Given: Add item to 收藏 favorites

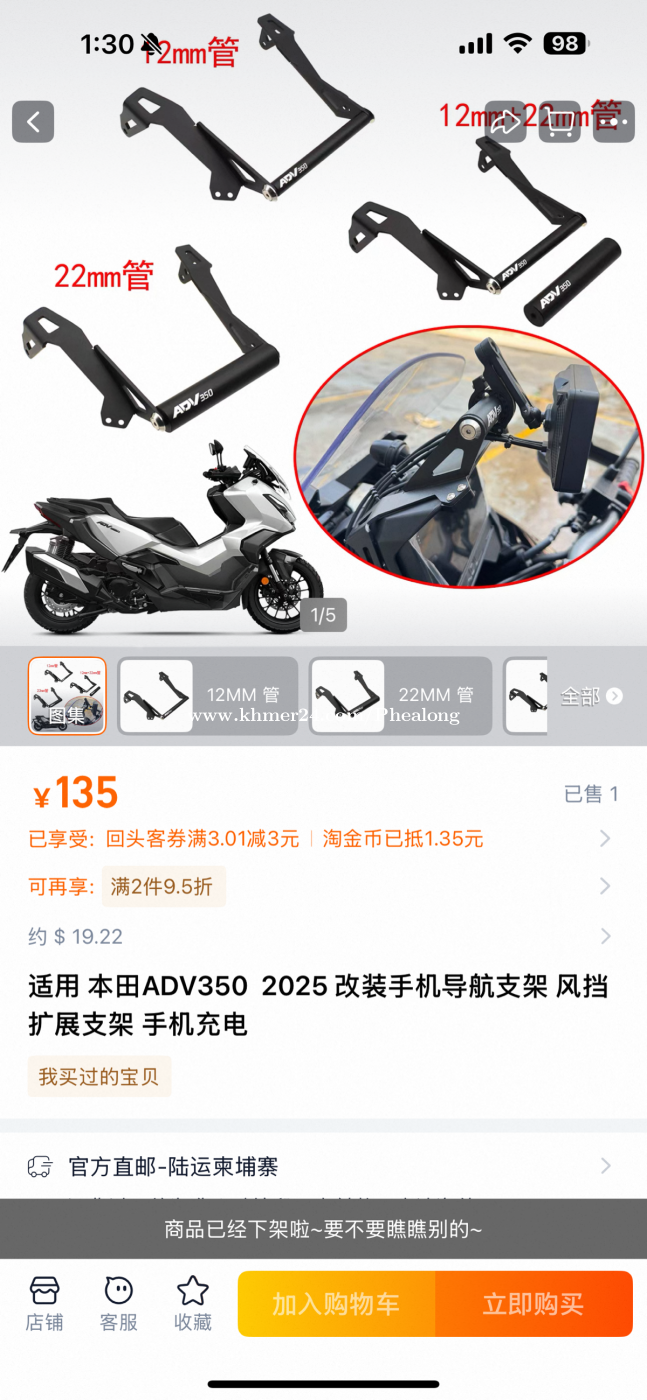Looking at the screenshot, I should tap(193, 1303).
